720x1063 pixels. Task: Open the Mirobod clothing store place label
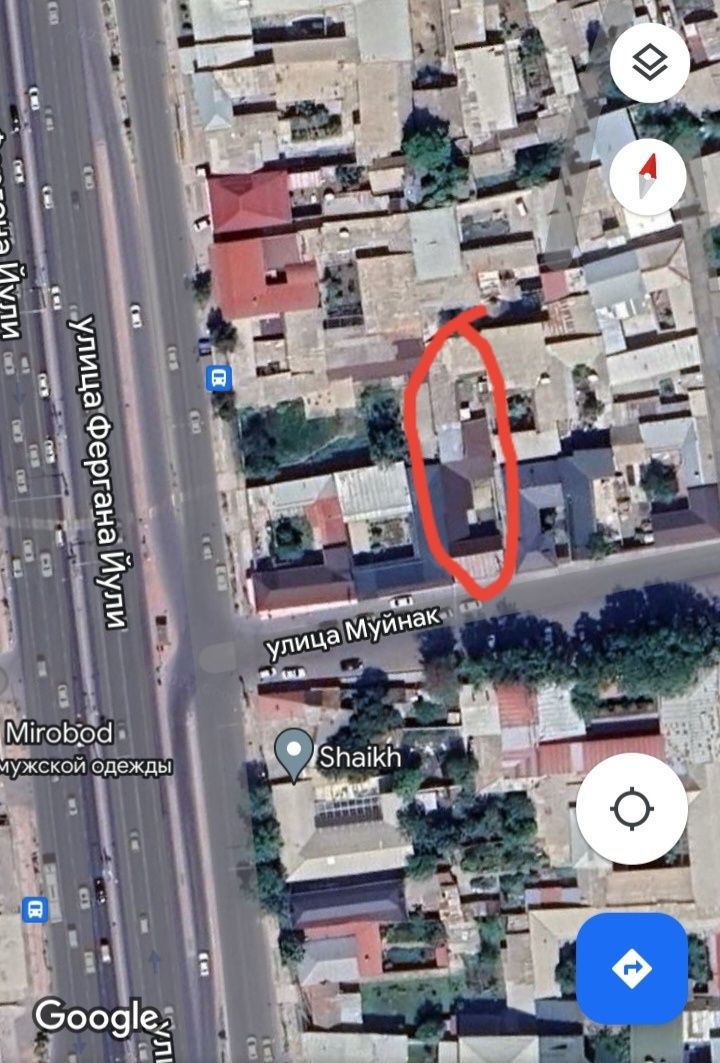[60, 732]
